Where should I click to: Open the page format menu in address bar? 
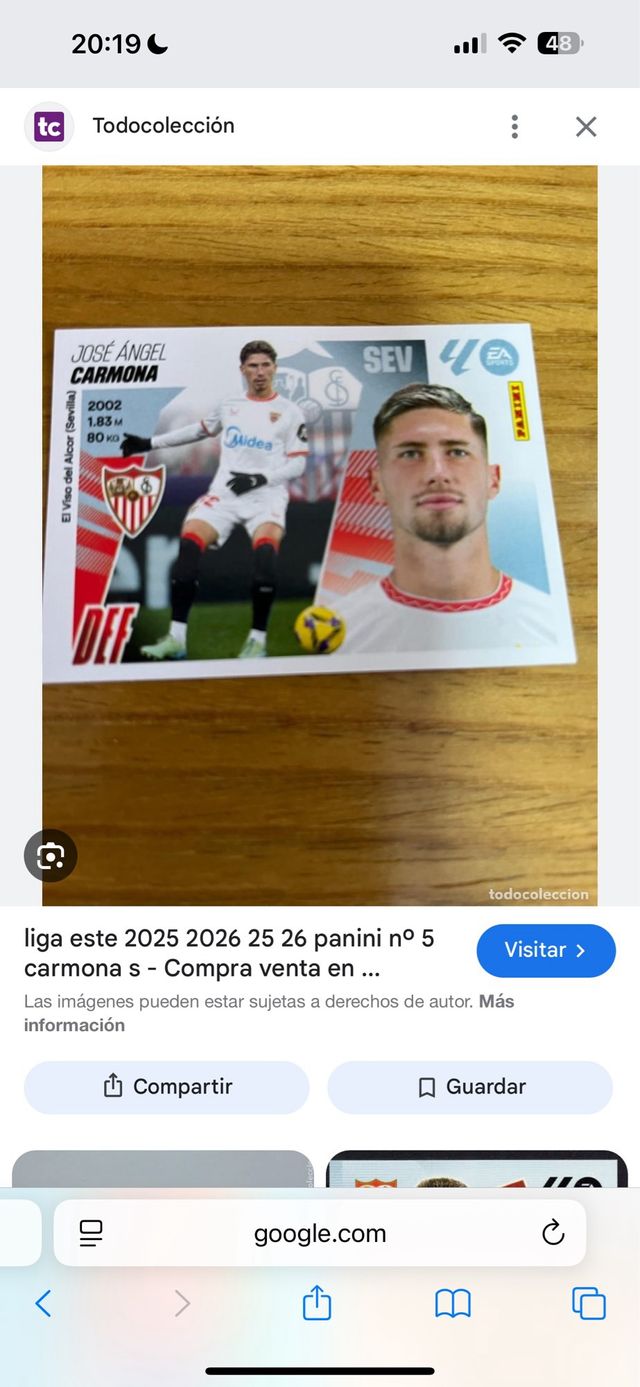click(91, 1233)
